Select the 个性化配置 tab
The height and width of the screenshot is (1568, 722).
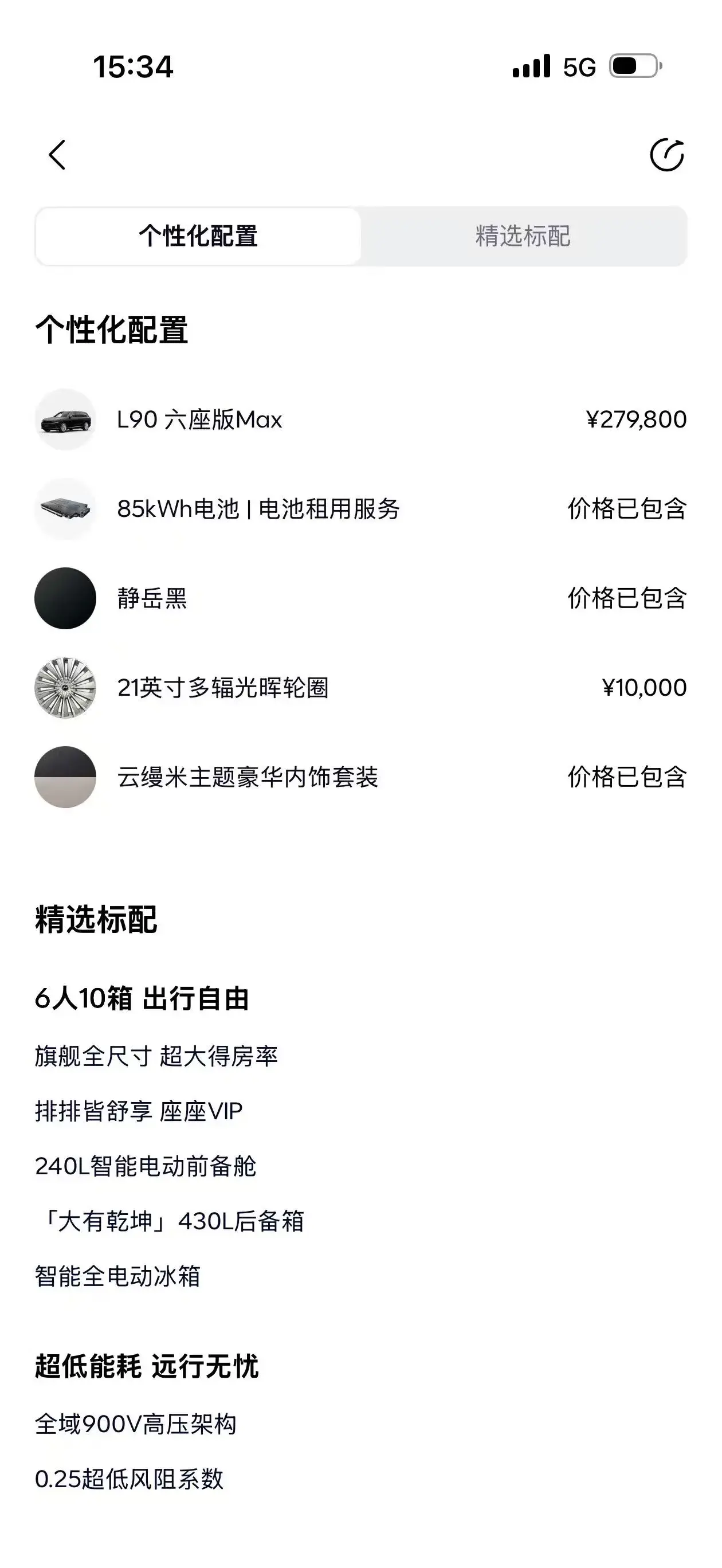click(198, 236)
